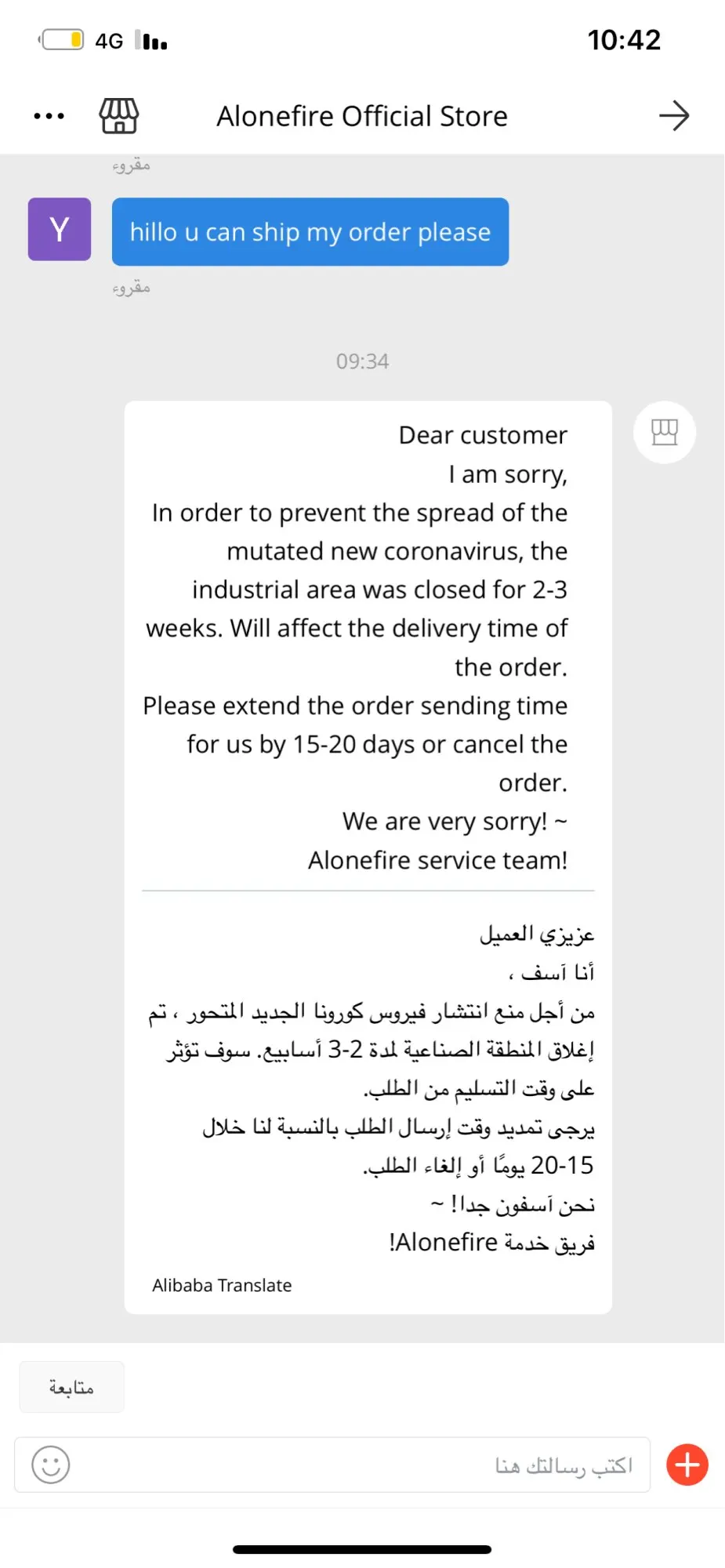Image resolution: width=725 pixels, height=1568 pixels.
Task: Go back using the header arrow
Action: click(x=674, y=116)
